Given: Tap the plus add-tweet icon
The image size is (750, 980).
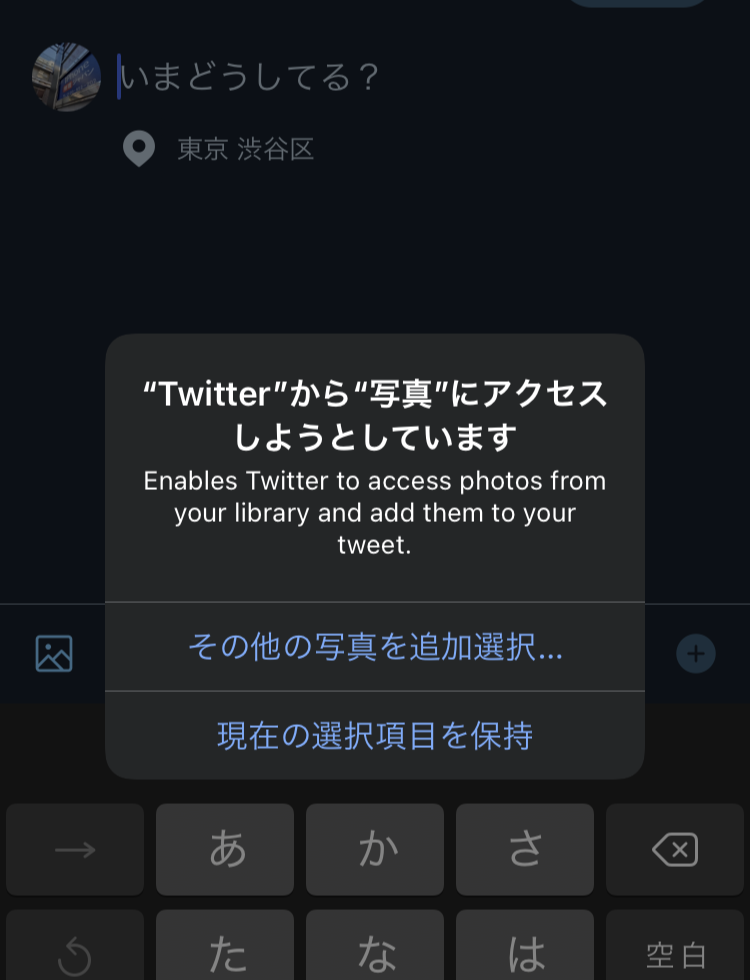Looking at the screenshot, I should click(x=695, y=654).
